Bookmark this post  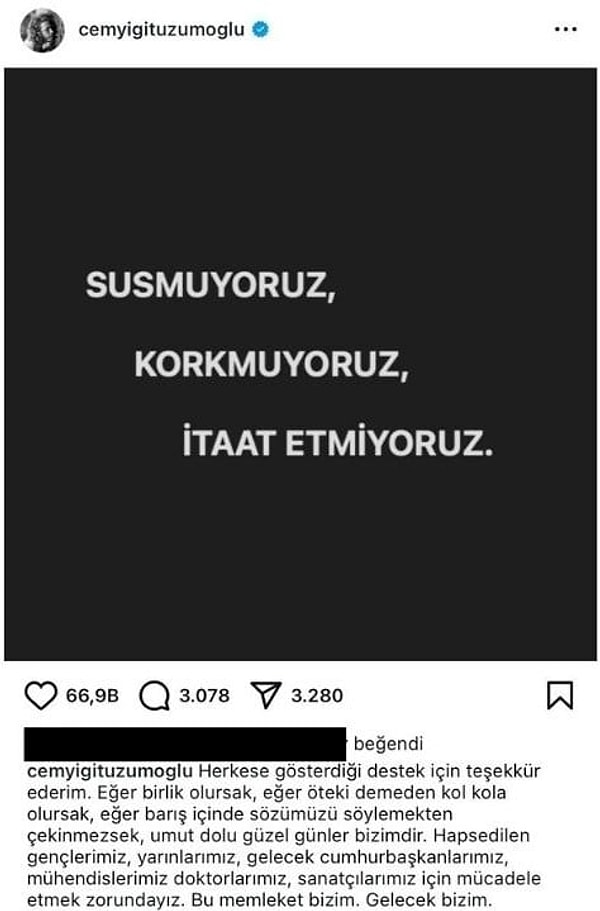pyautogui.click(x=560, y=696)
